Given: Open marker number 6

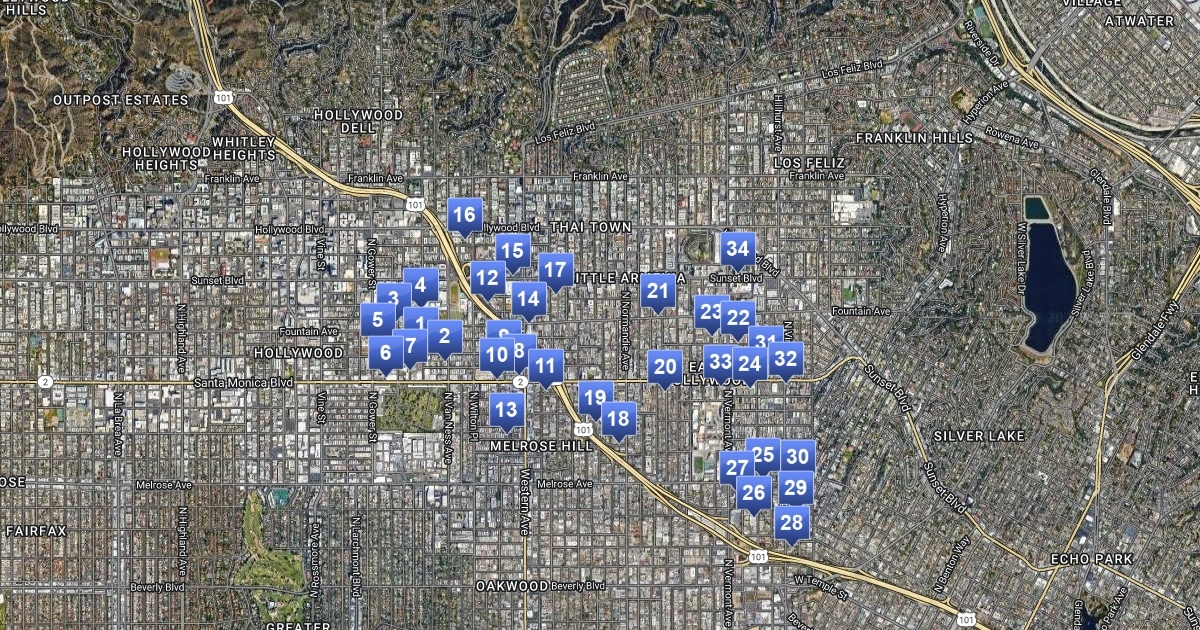Looking at the screenshot, I should pos(385,352).
